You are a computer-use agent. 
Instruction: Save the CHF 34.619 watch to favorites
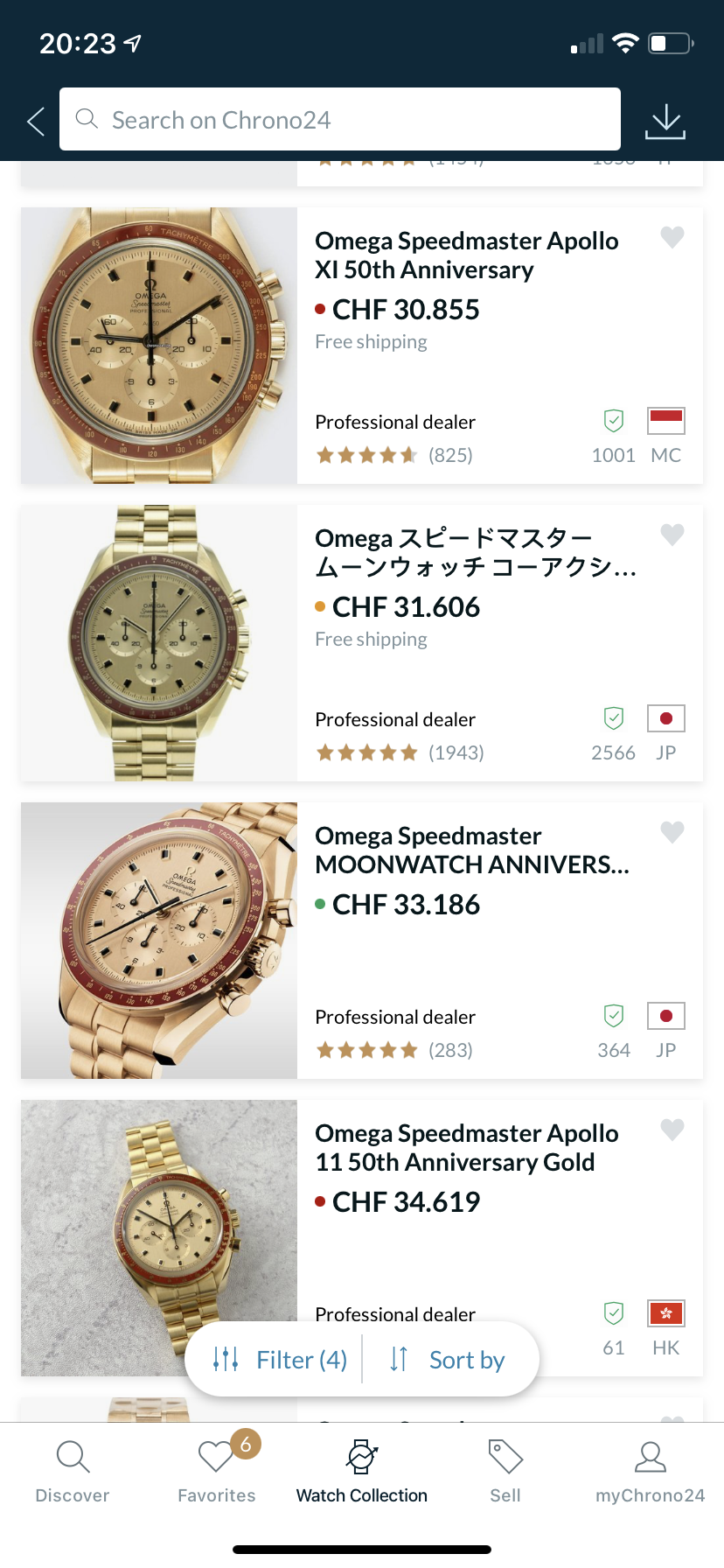click(672, 1130)
